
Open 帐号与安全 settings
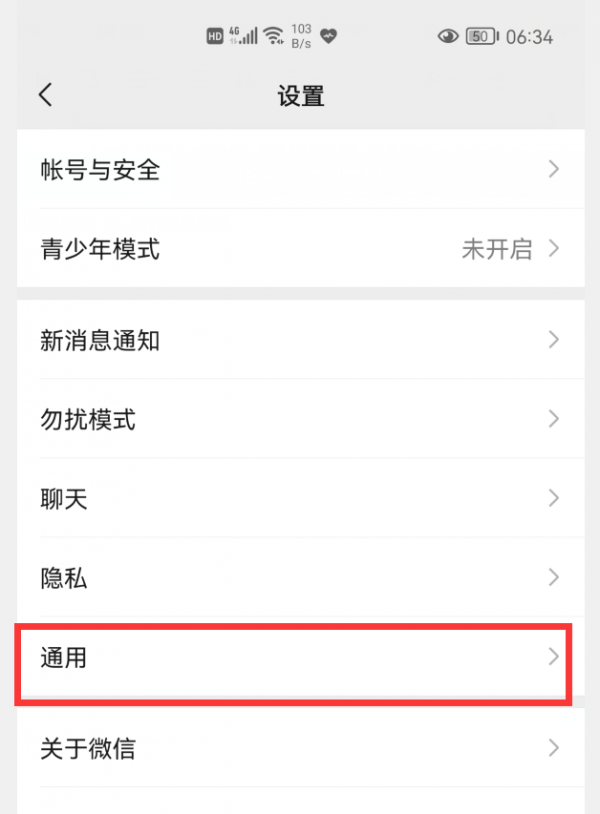pyautogui.click(x=300, y=170)
